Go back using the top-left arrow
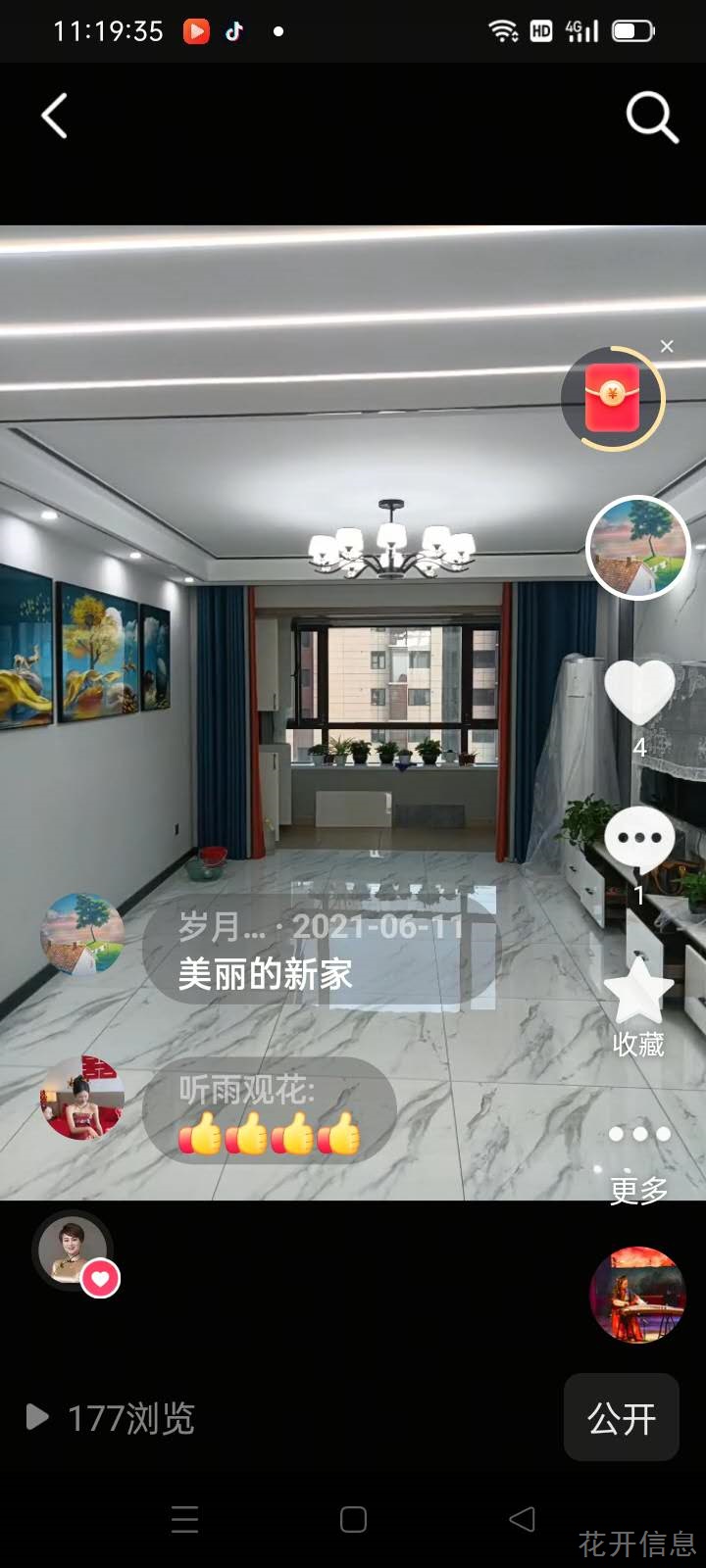 tap(55, 116)
